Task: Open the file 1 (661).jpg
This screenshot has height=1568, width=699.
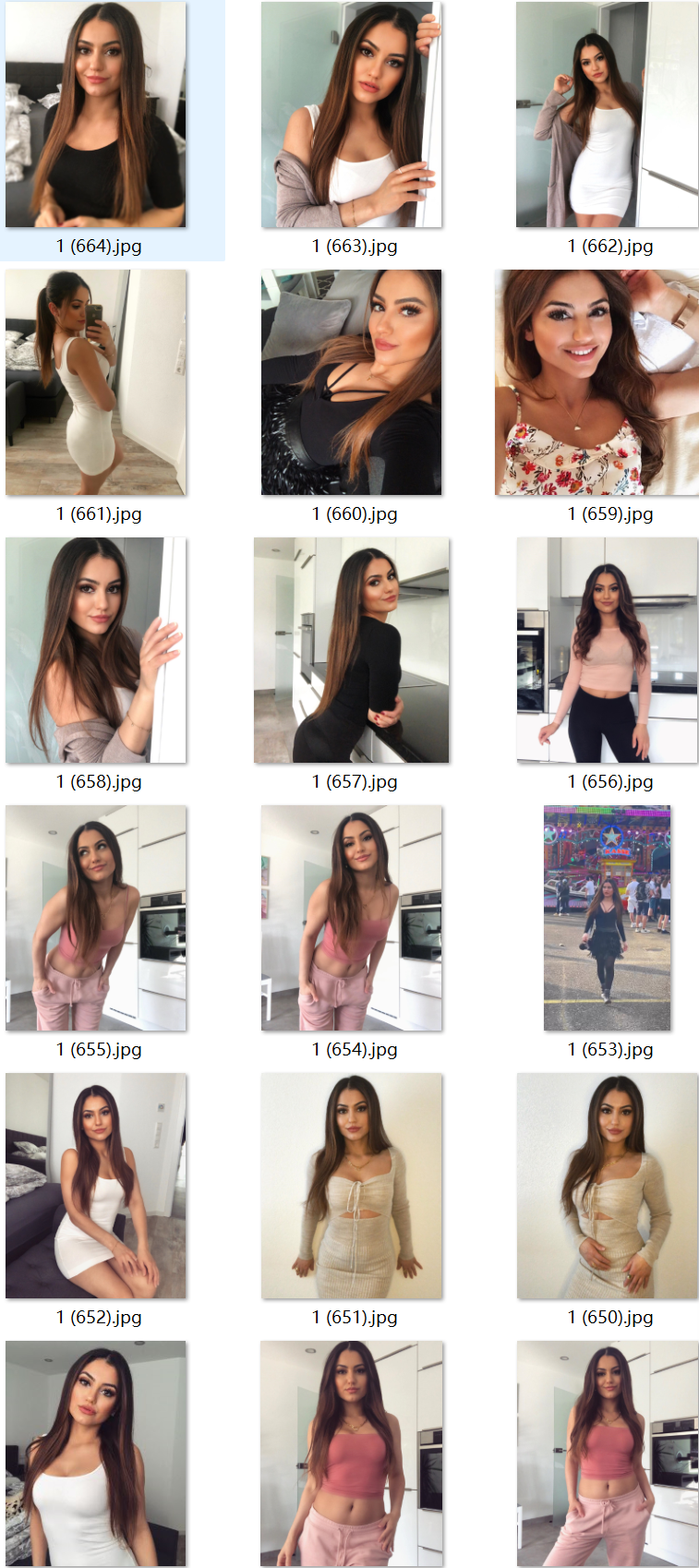Action: coord(96,382)
